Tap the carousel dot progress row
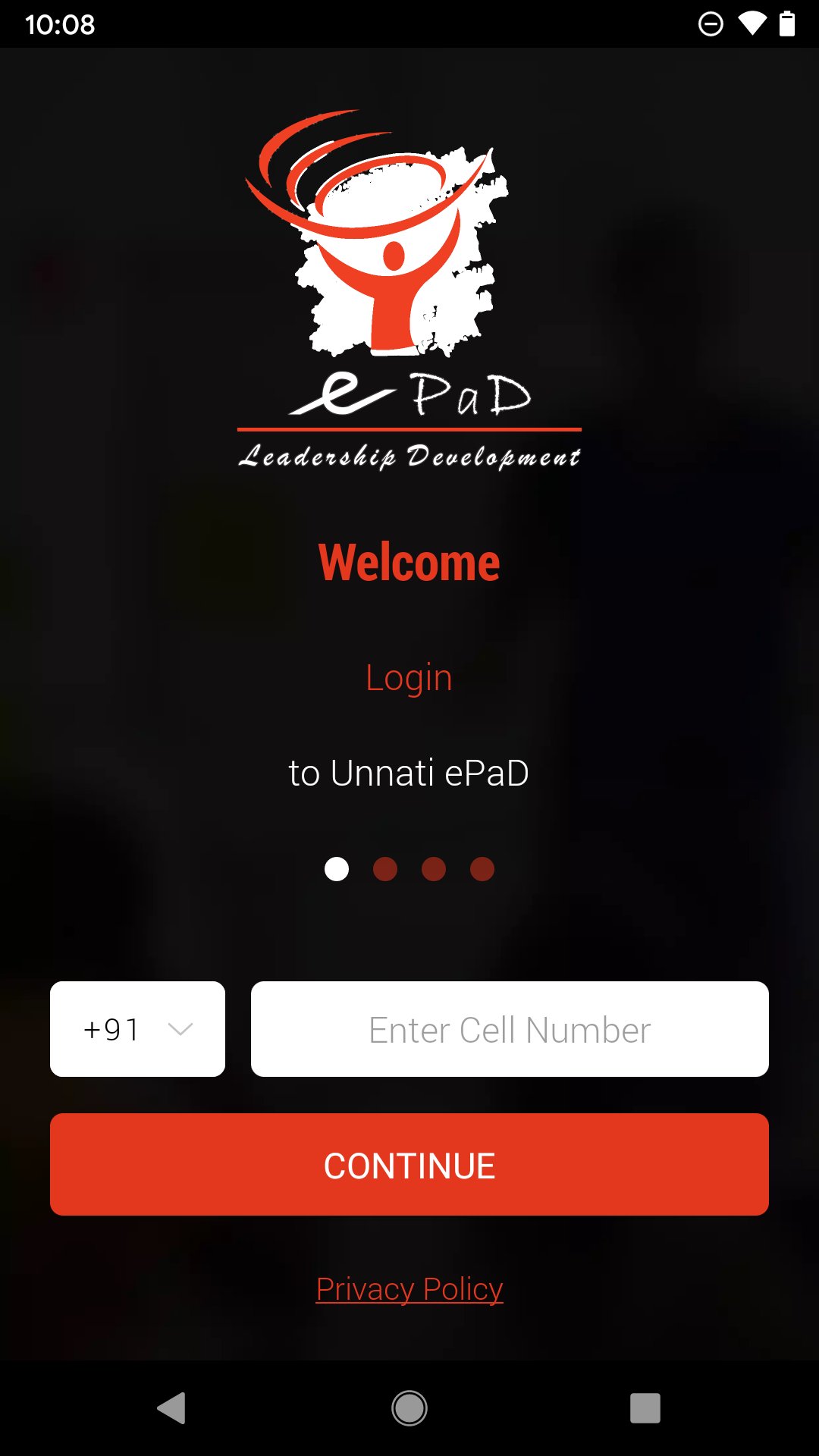 409,870
